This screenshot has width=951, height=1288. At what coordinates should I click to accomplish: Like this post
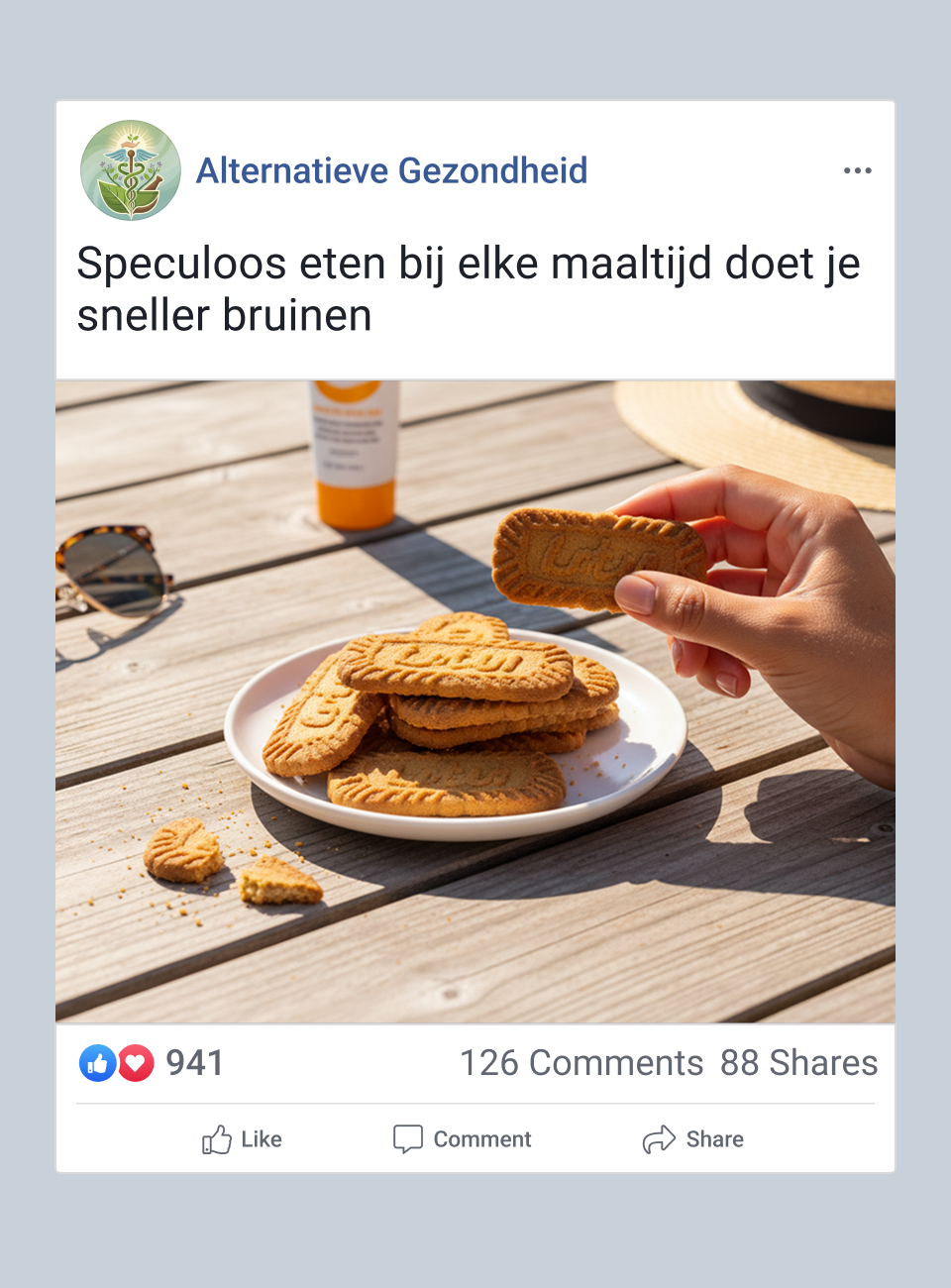[242, 1139]
